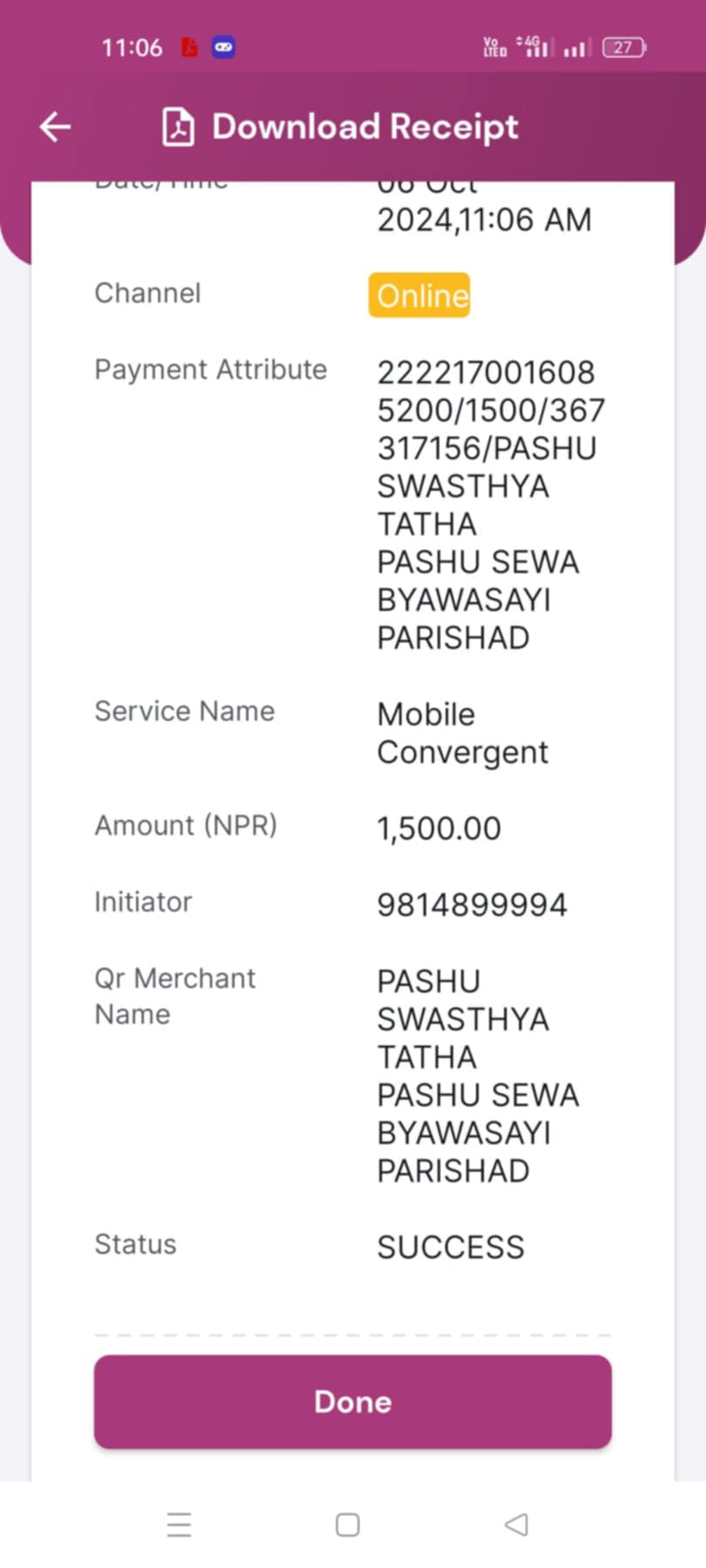Screen dimensions: 706x1568
Task: Open recent apps from navigation bar
Action: coord(179,1524)
